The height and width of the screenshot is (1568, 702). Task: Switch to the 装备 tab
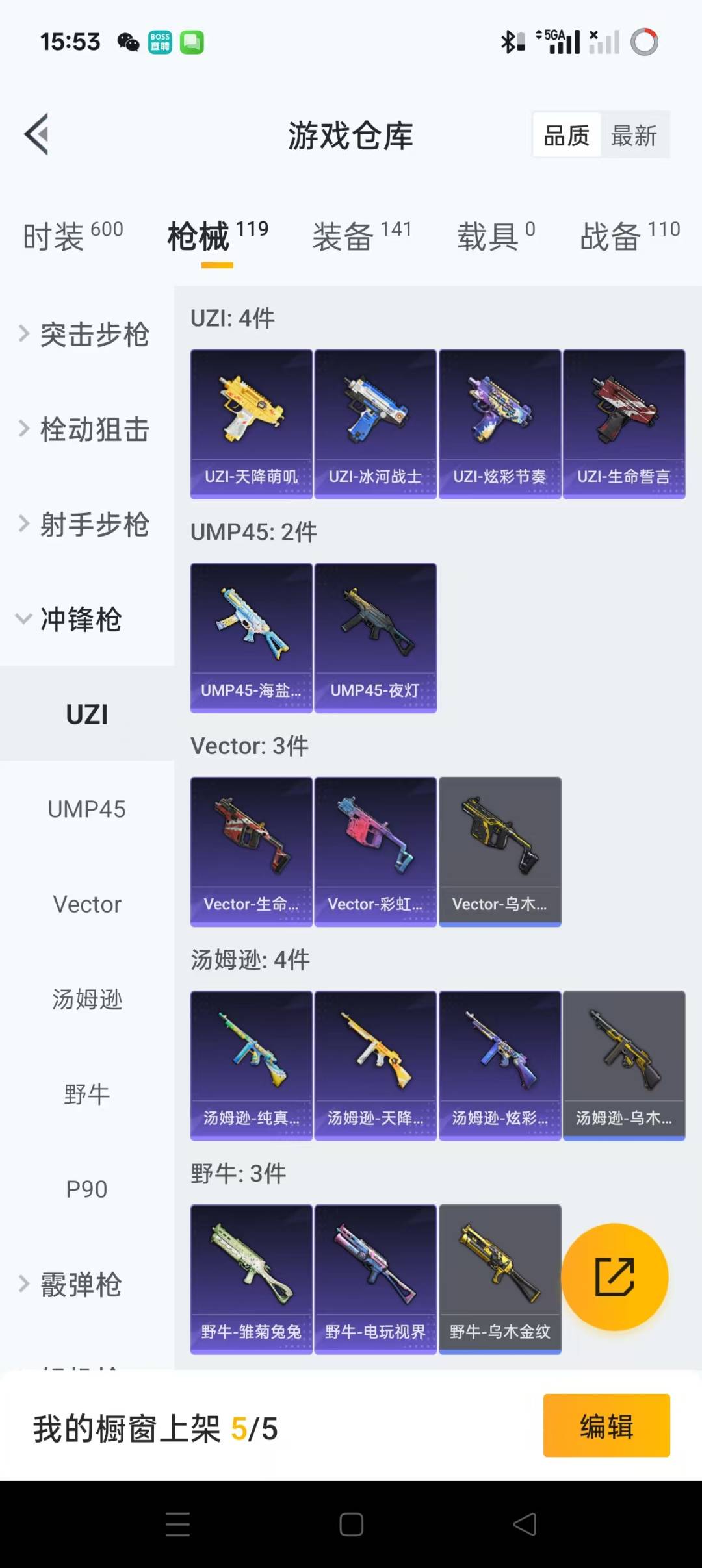[x=361, y=236]
